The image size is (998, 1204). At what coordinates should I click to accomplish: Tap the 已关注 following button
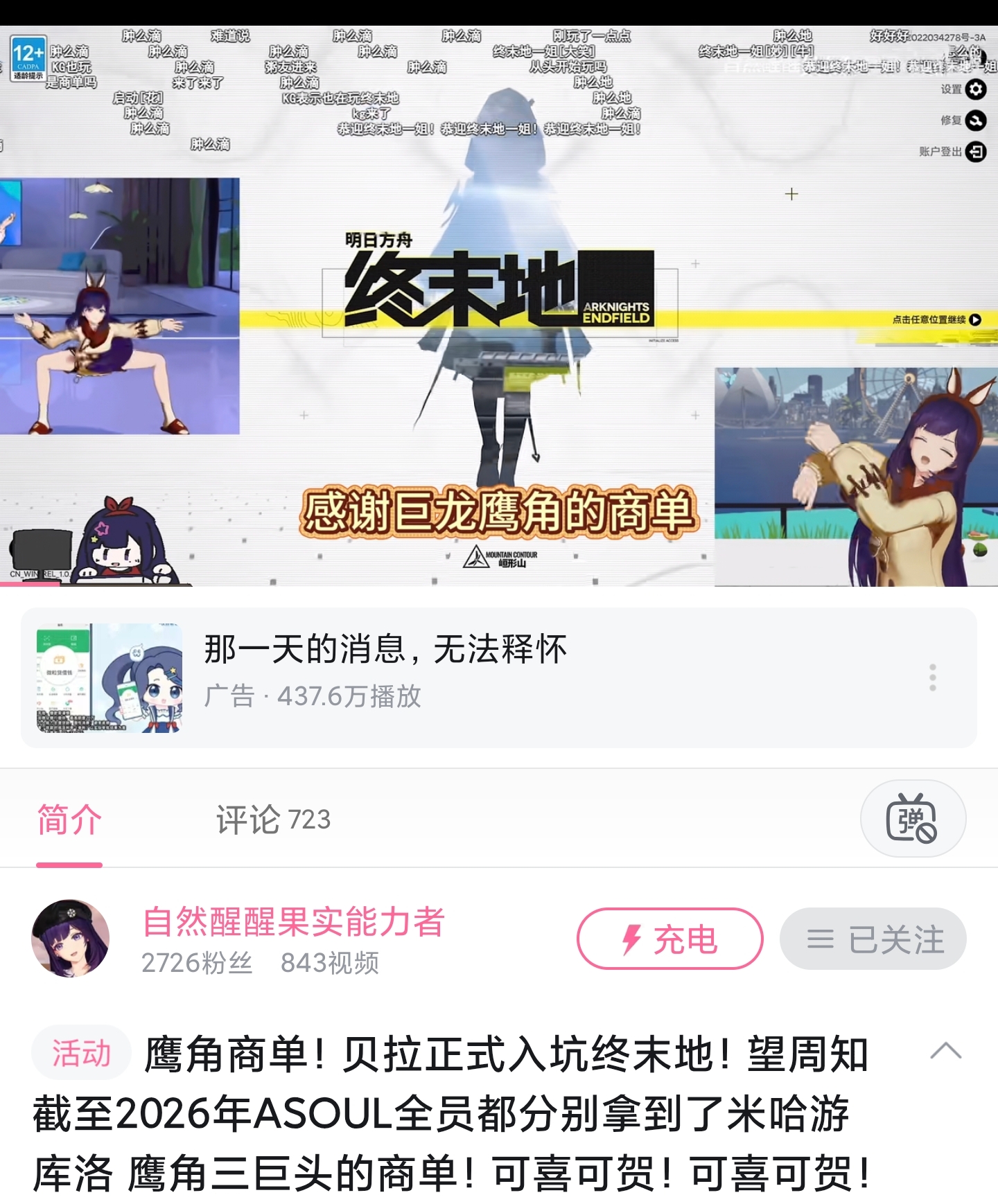tap(873, 939)
